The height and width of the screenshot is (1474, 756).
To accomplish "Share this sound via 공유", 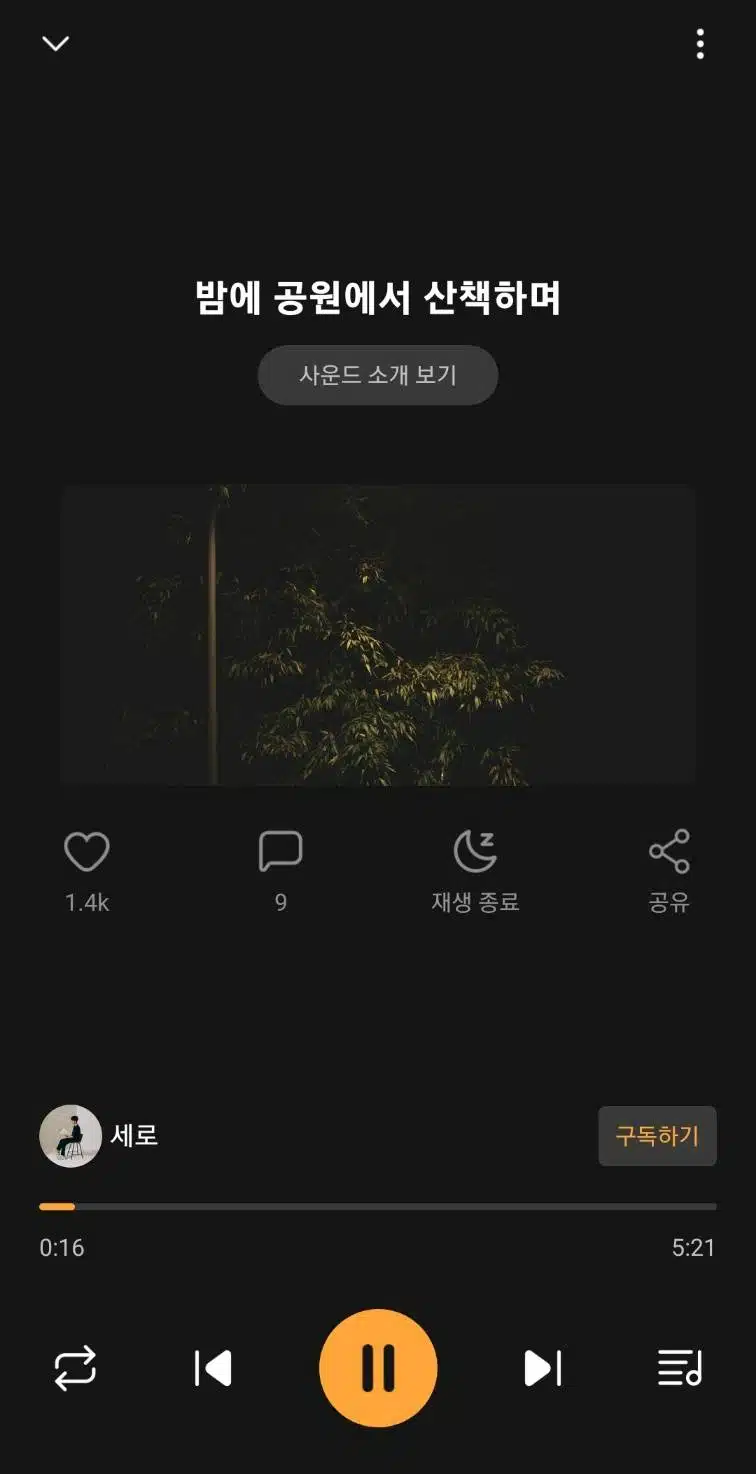I will 669,871.
